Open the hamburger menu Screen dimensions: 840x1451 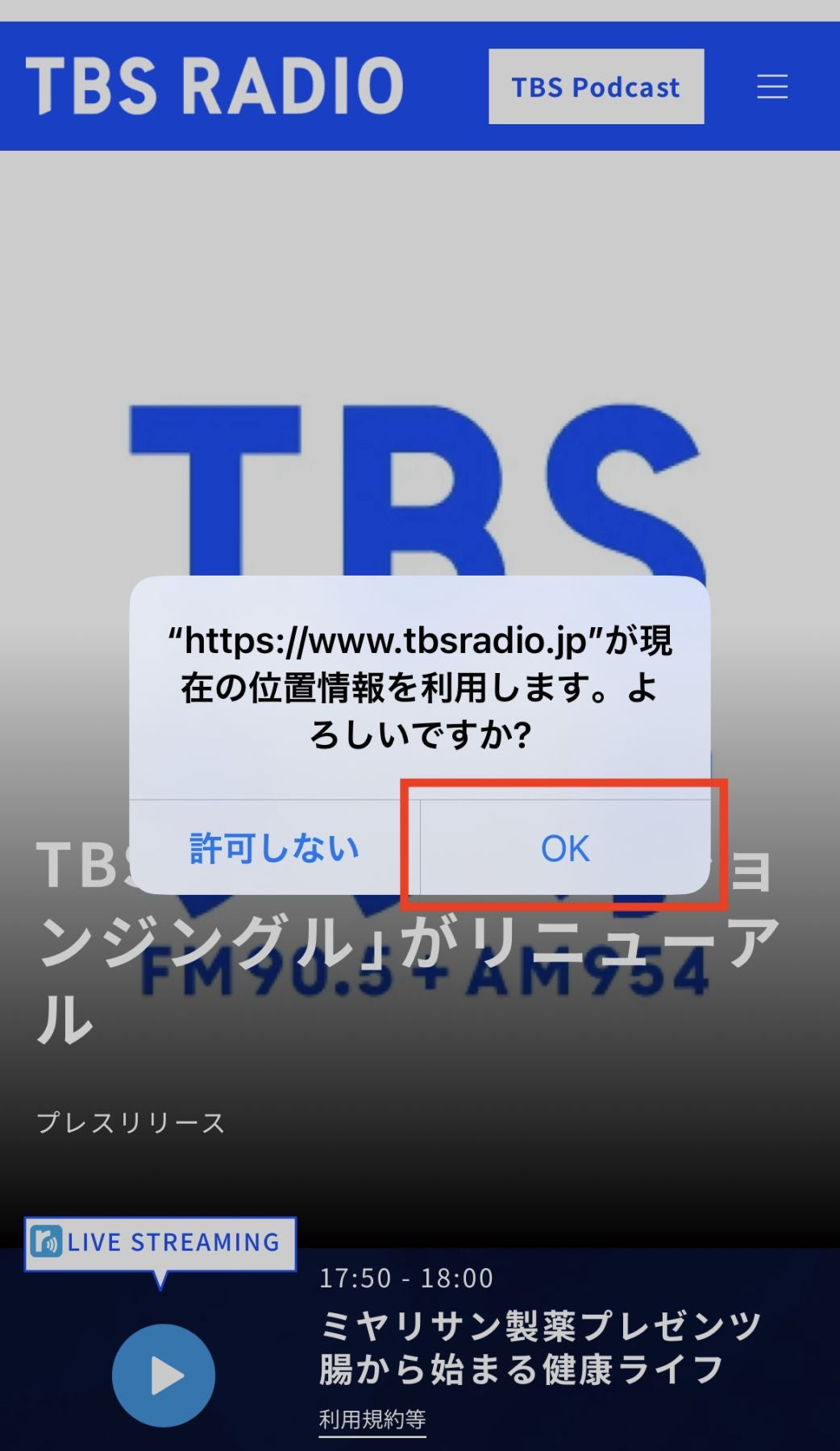[771, 86]
